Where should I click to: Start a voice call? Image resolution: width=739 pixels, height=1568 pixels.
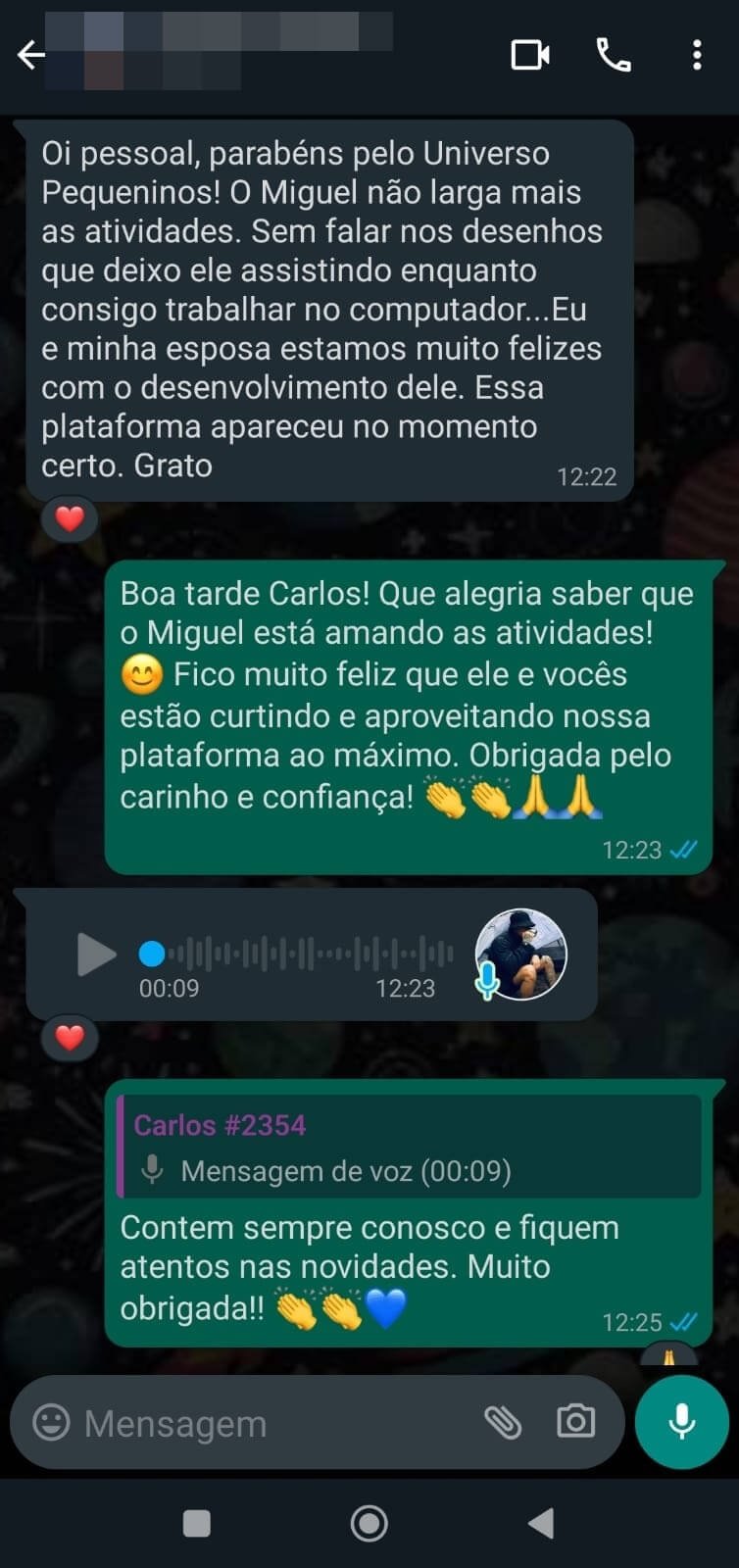pyautogui.click(x=615, y=55)
